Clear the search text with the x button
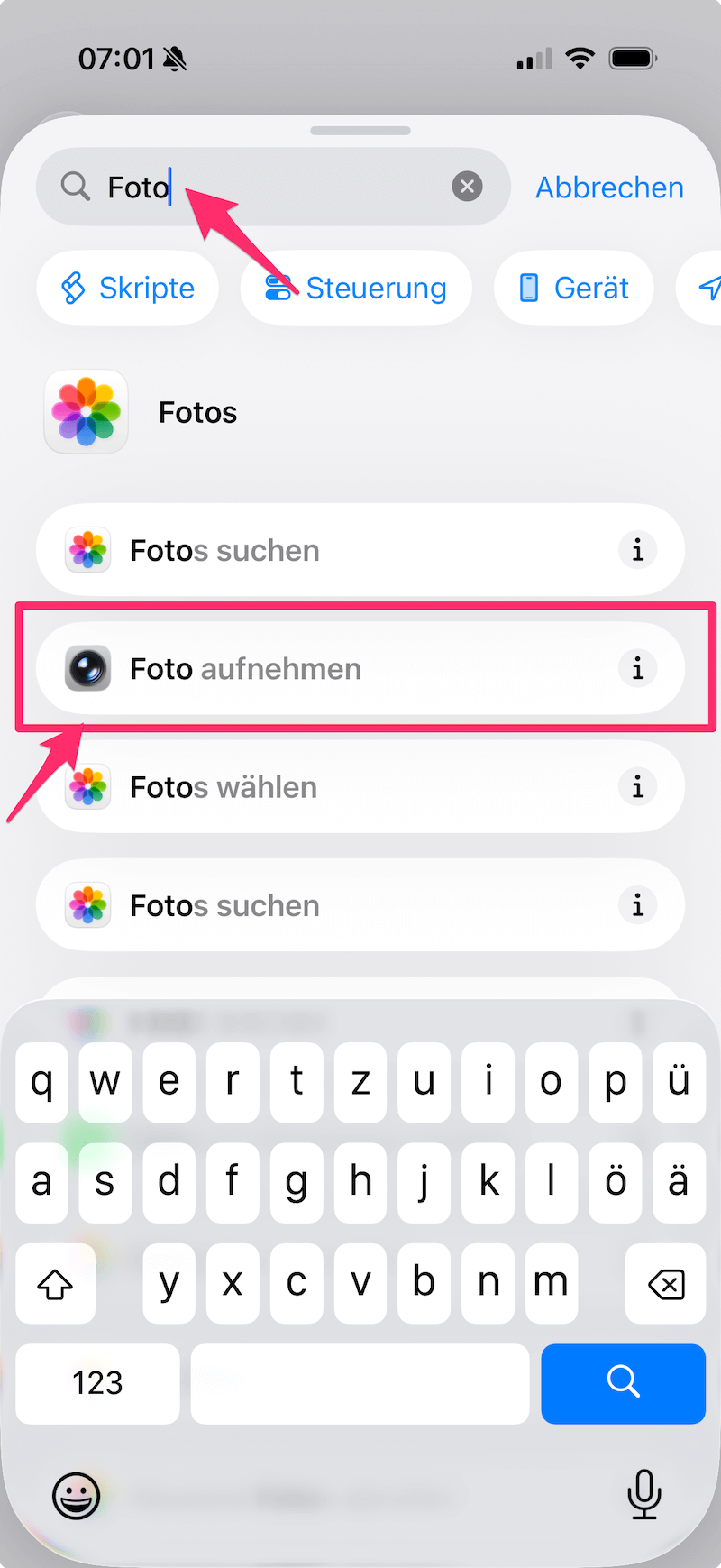721x1568 pixels. (x=467, y=187)
